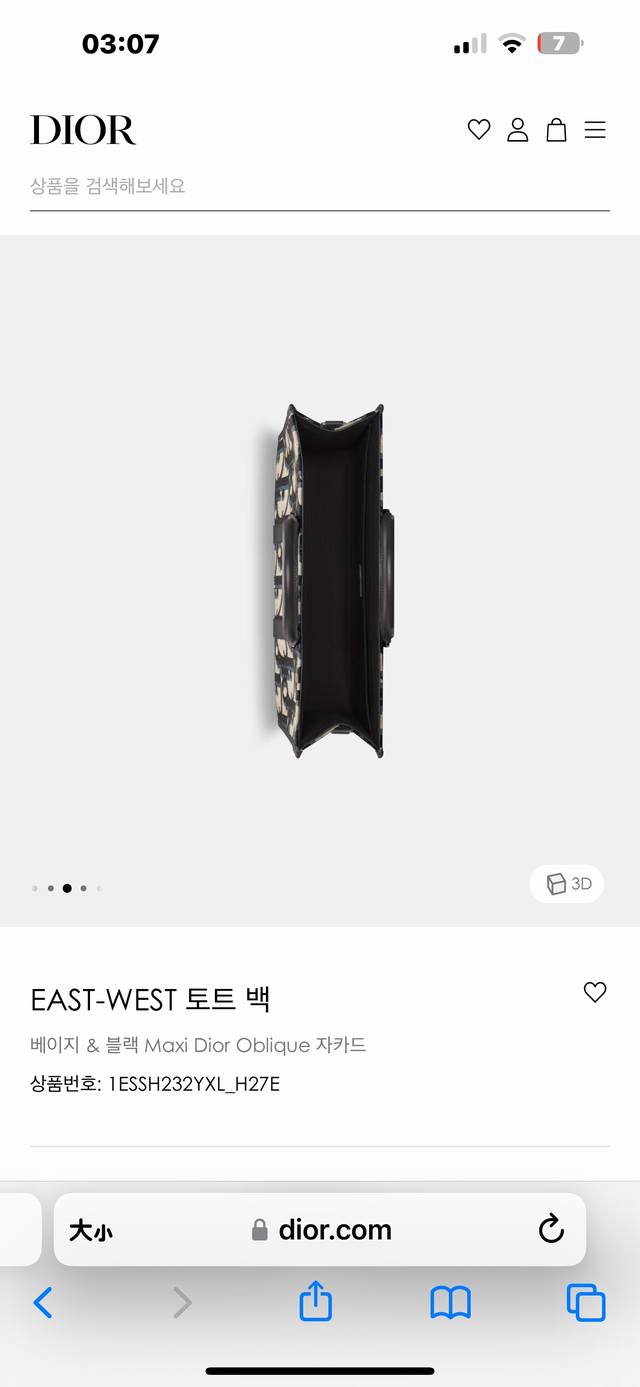Show all open tabs
Image resolution: width=640 pixels, height=1387 pixels.
586,1302
